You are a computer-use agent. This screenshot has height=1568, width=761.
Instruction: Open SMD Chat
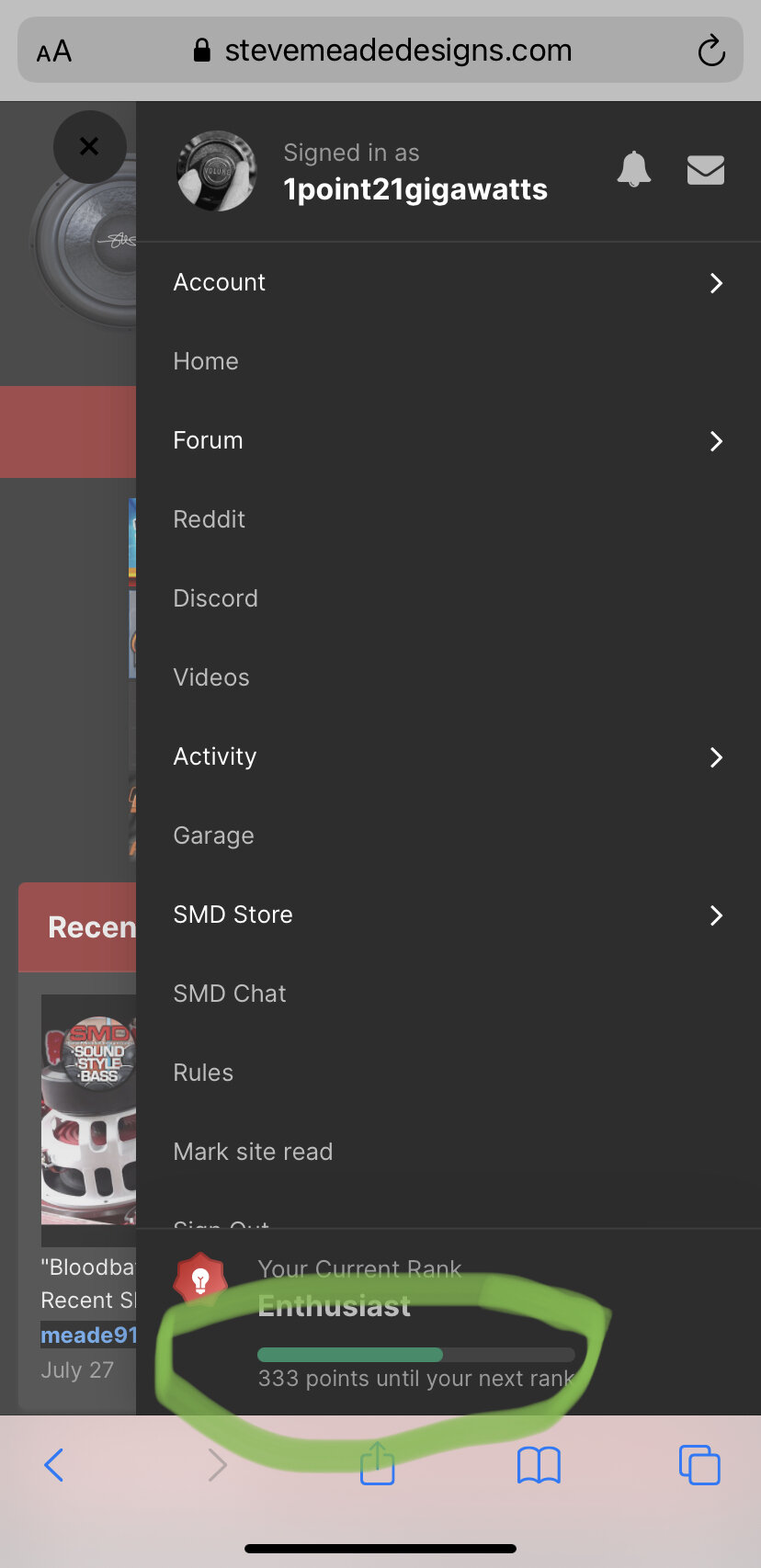(x=449, y=994)
